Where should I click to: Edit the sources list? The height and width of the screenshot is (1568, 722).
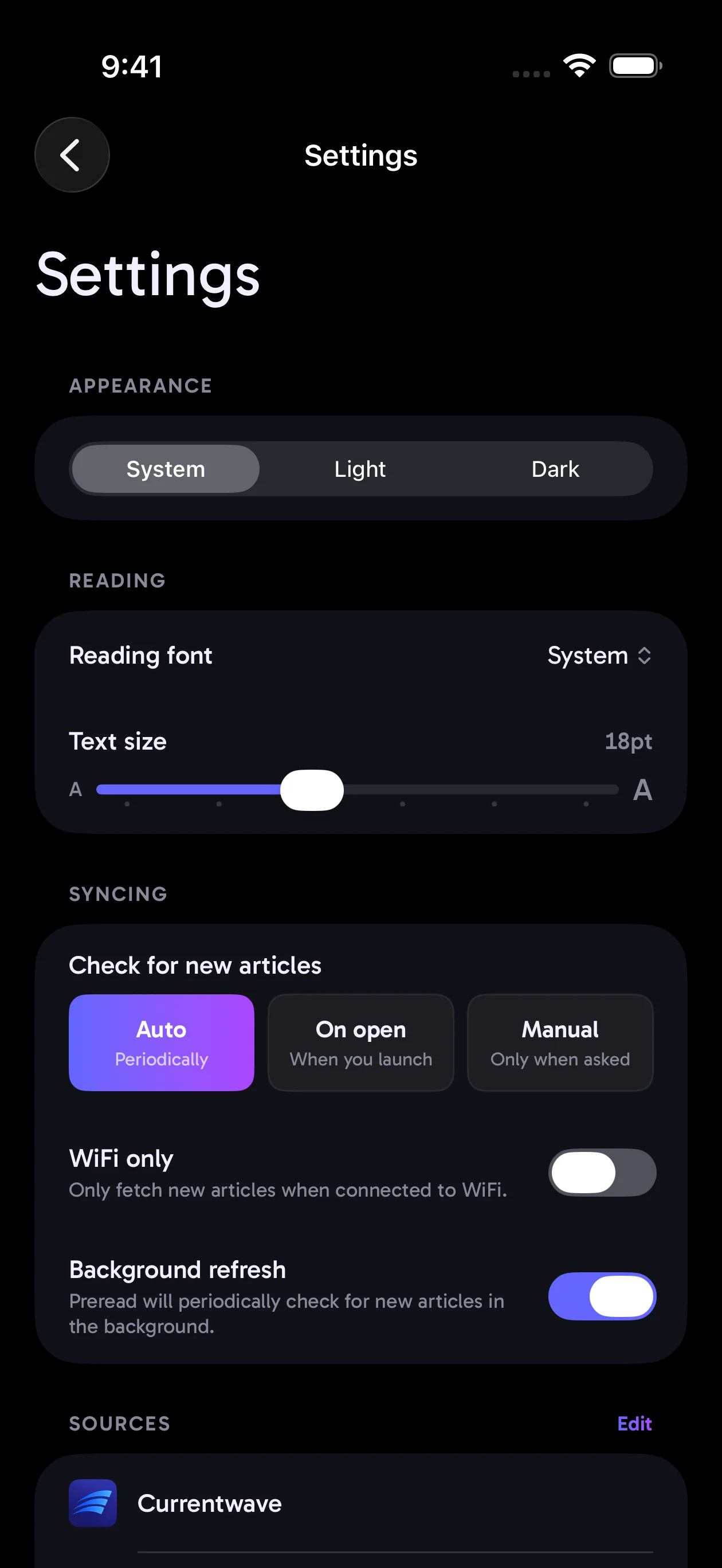click(634, 1423)
